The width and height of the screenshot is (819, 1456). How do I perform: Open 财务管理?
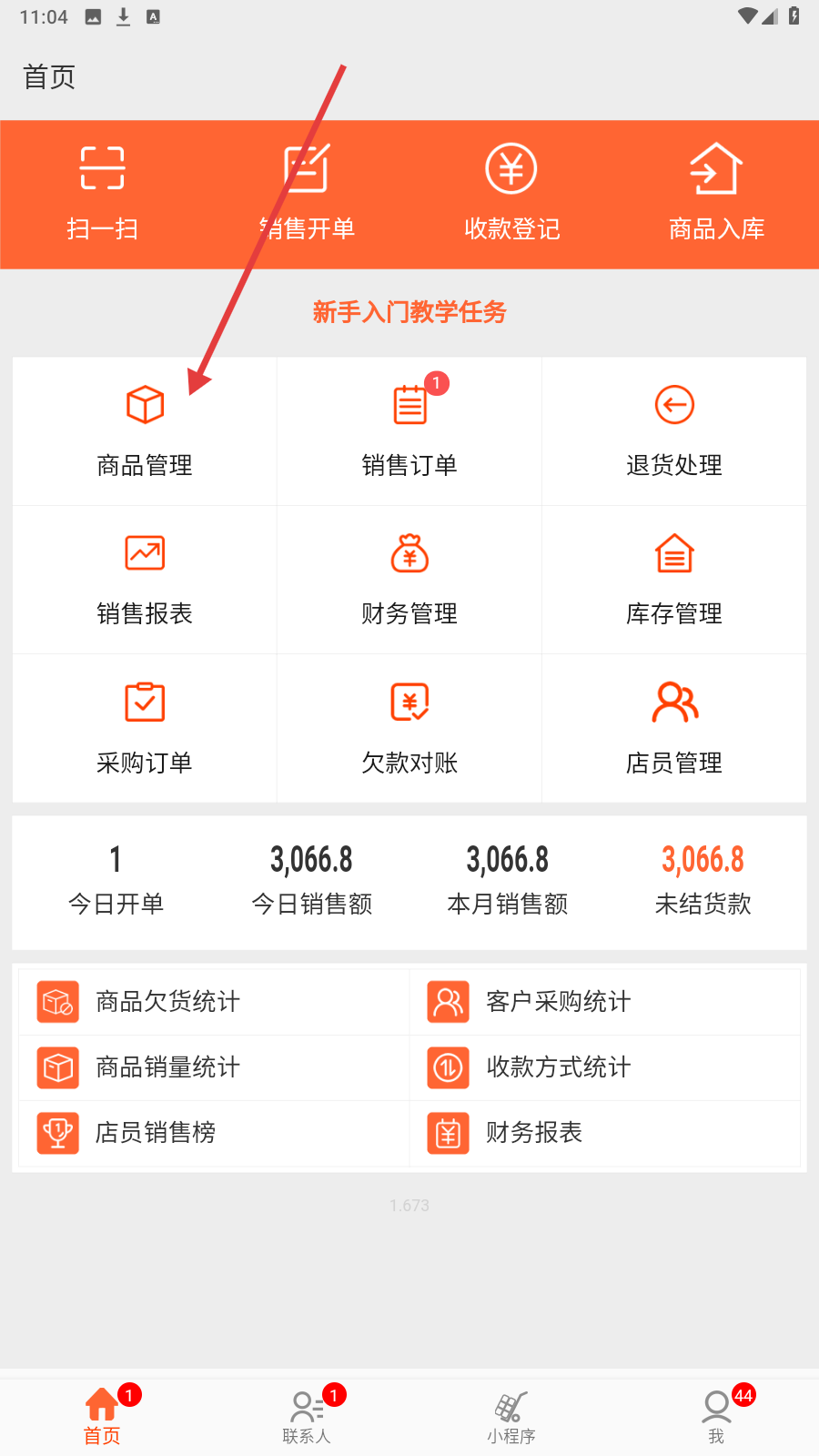[409, 580]
